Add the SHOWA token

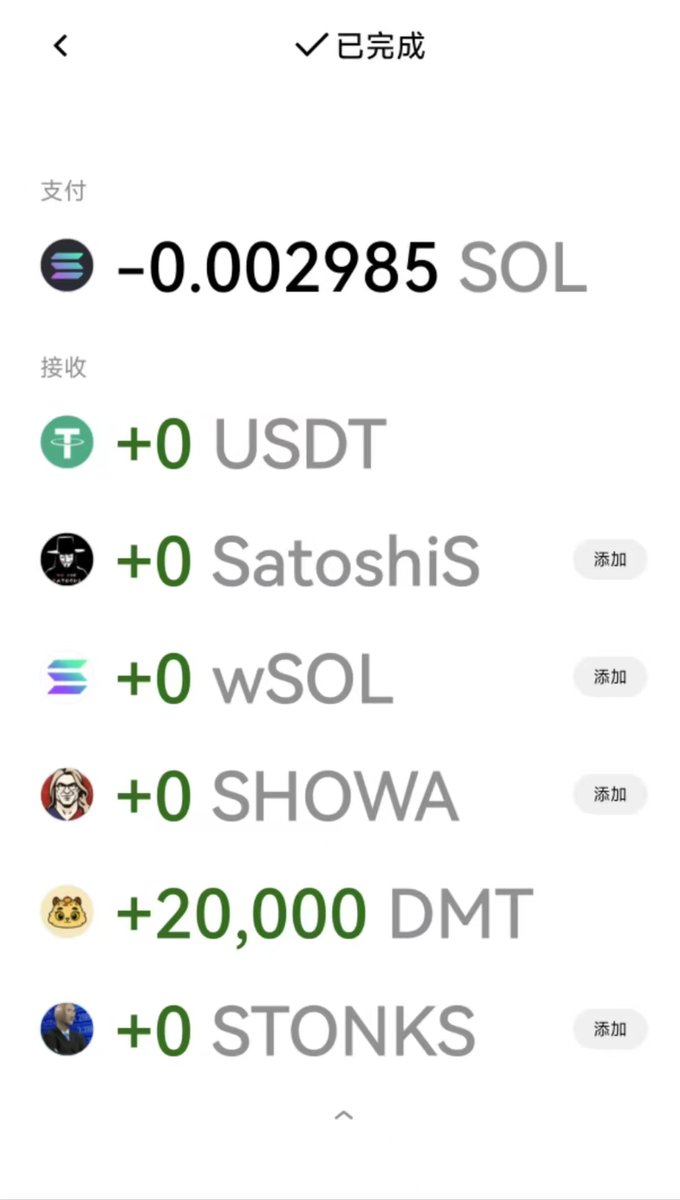point(610,794)
